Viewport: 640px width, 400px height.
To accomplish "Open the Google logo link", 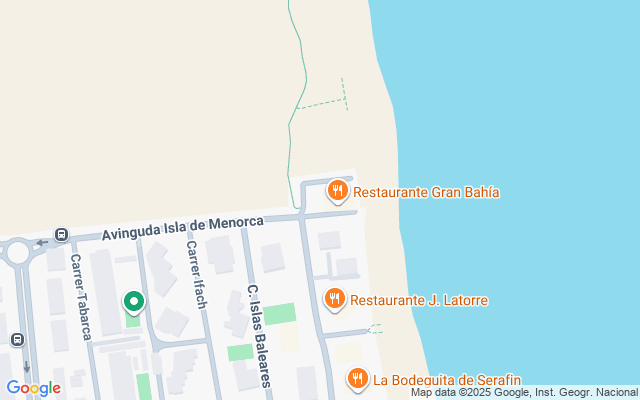I will tap(33, 388).
